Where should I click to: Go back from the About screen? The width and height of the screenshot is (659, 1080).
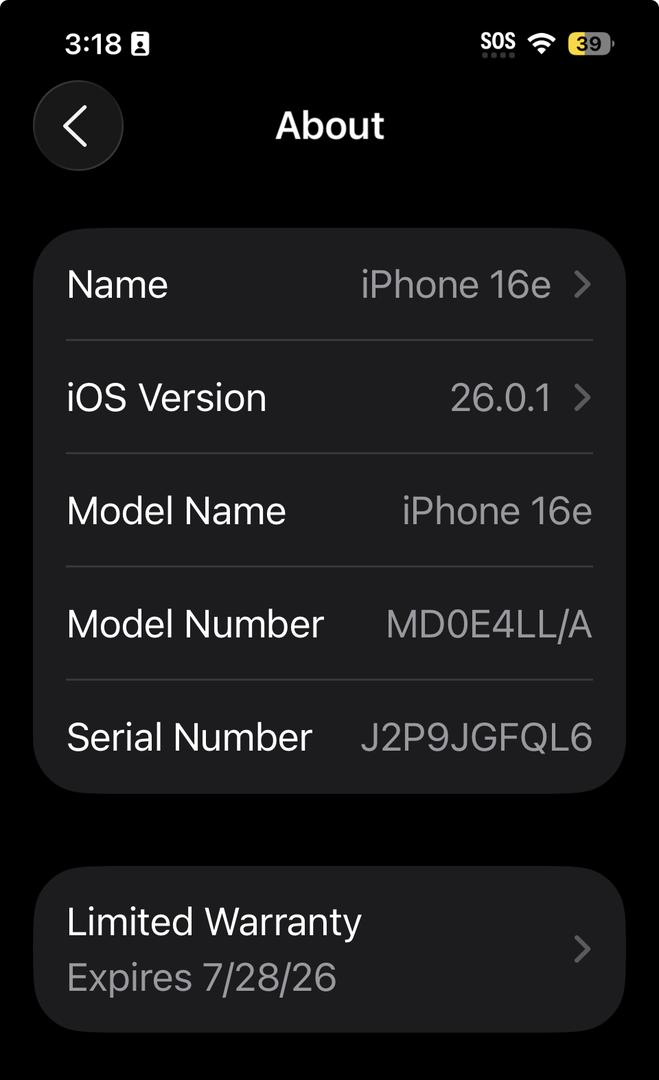77,126
